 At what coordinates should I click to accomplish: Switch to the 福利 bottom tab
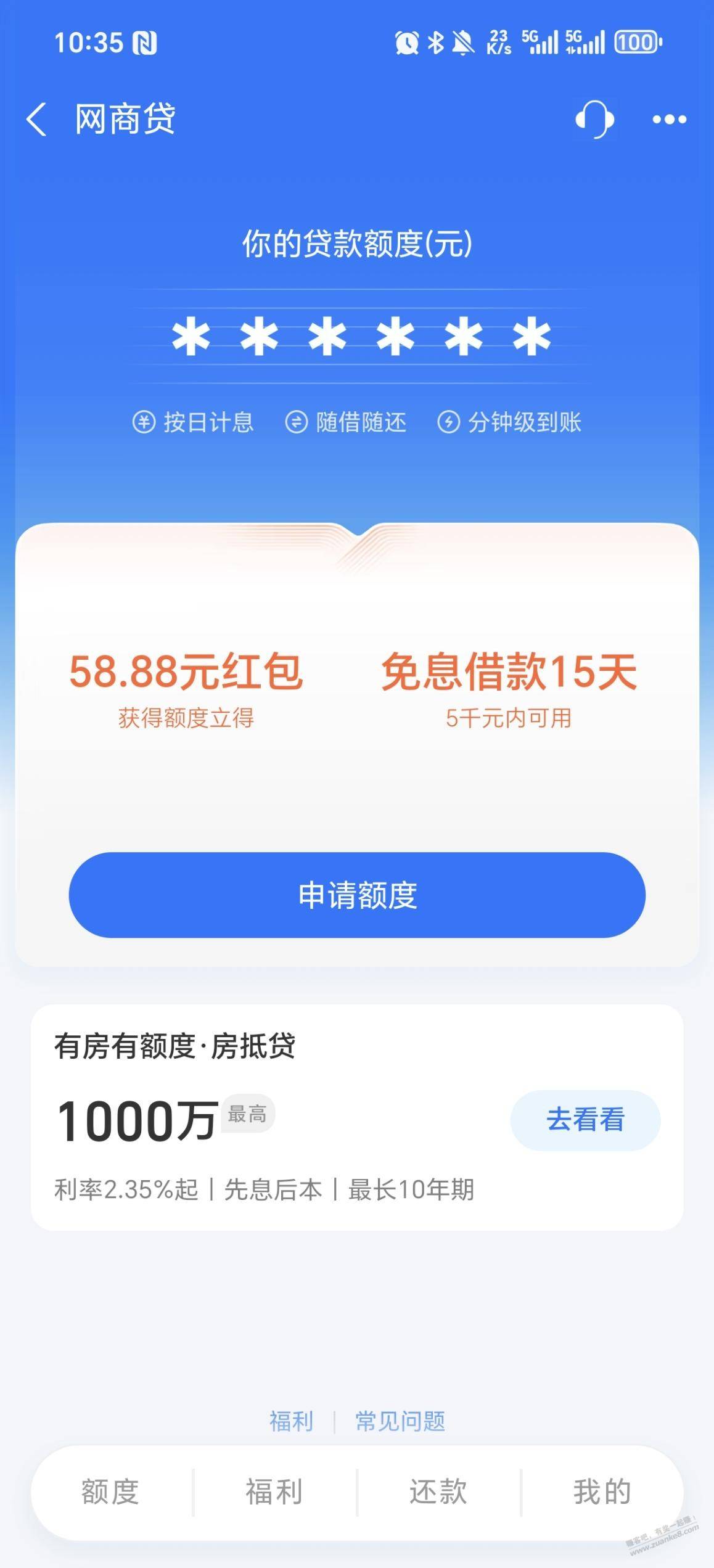coord(274,1492)
